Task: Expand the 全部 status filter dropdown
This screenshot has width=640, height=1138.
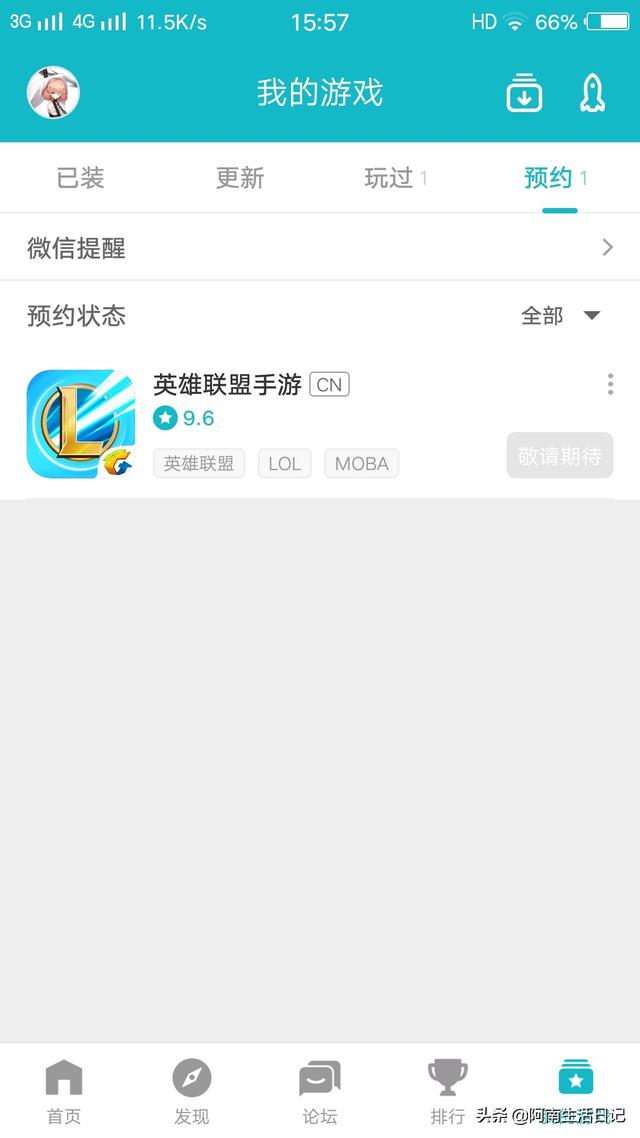Action: tap(560, 316)
